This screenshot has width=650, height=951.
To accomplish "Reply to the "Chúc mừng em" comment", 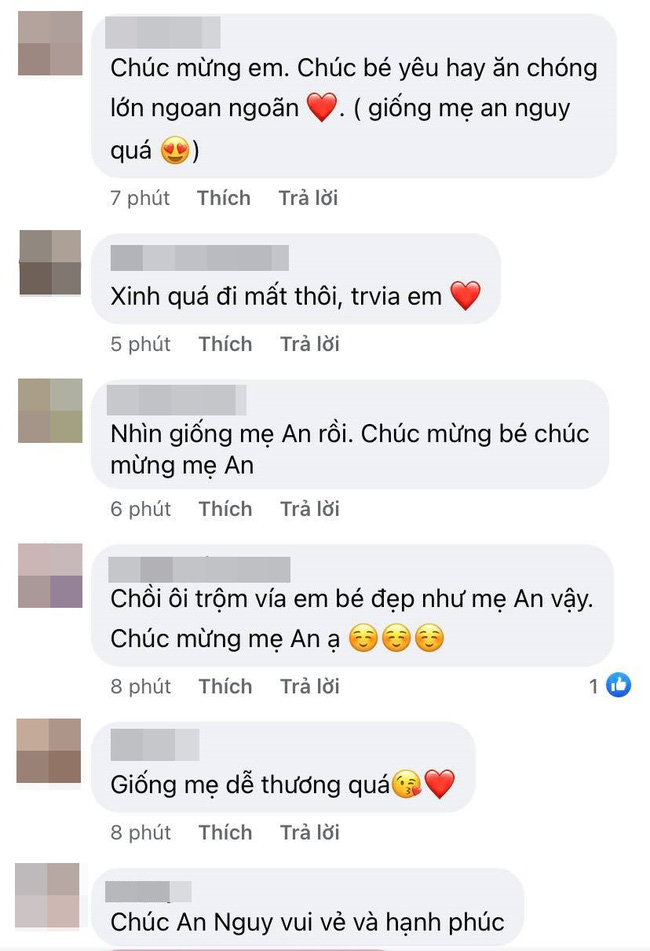I will point(309,198).
